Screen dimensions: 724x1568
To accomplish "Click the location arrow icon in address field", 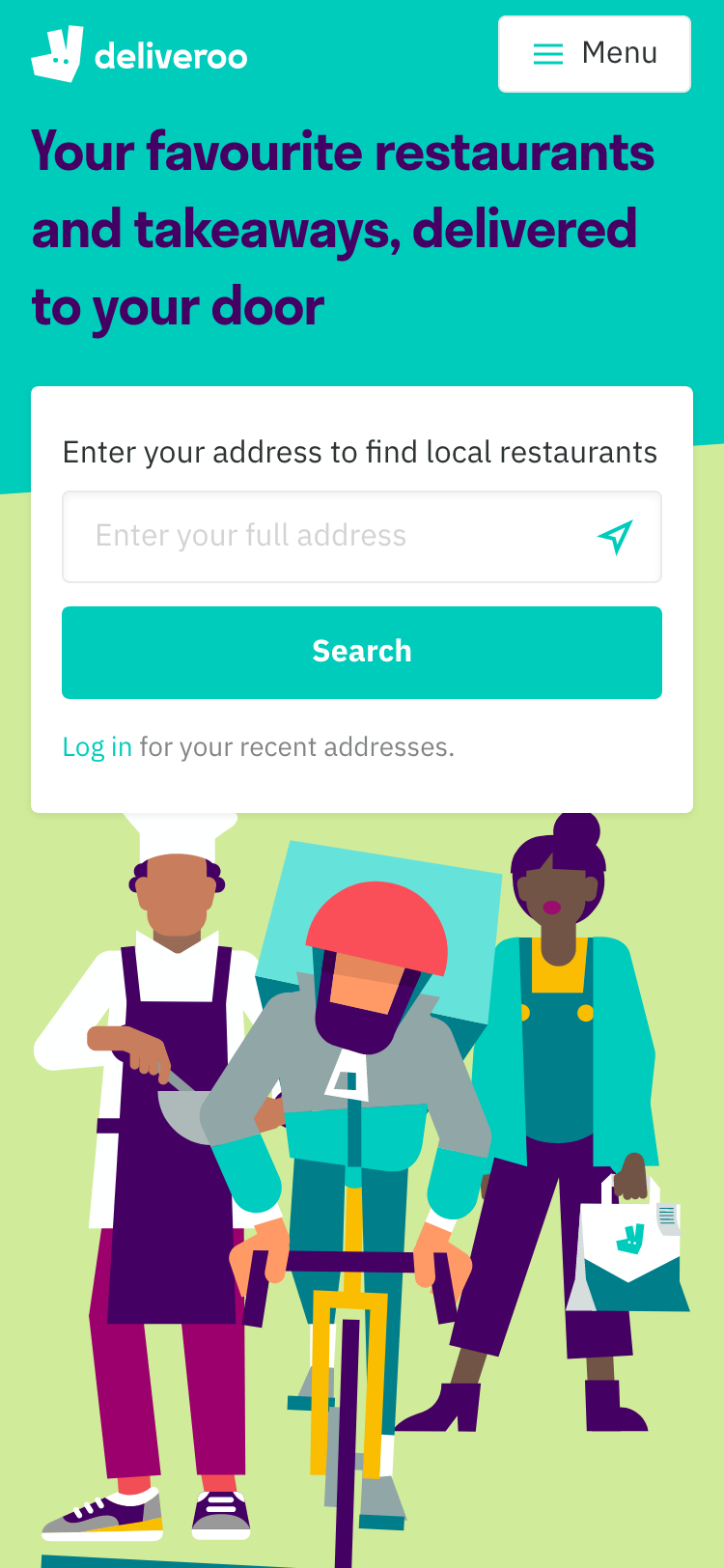I will click(x=618, y=536).
